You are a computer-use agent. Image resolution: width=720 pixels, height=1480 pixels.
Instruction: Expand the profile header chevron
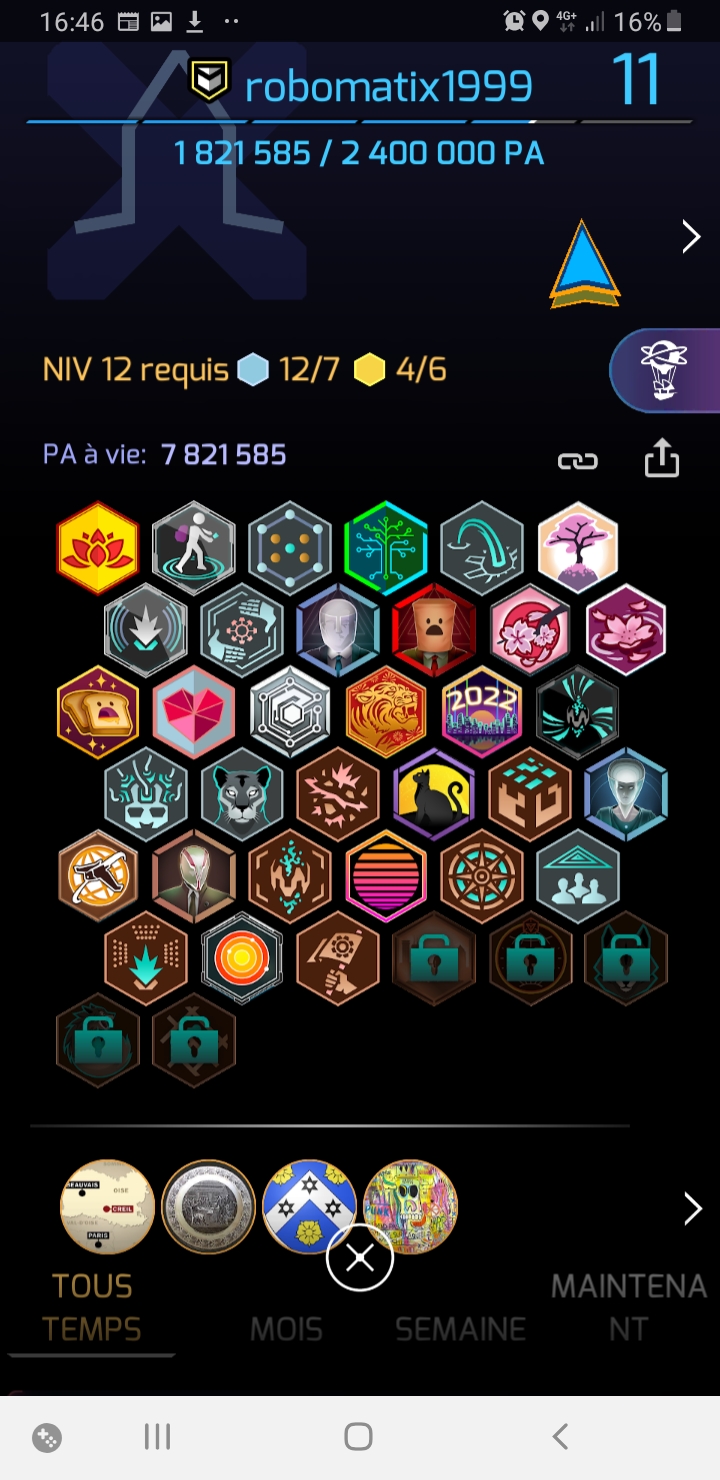coord(690,237)
